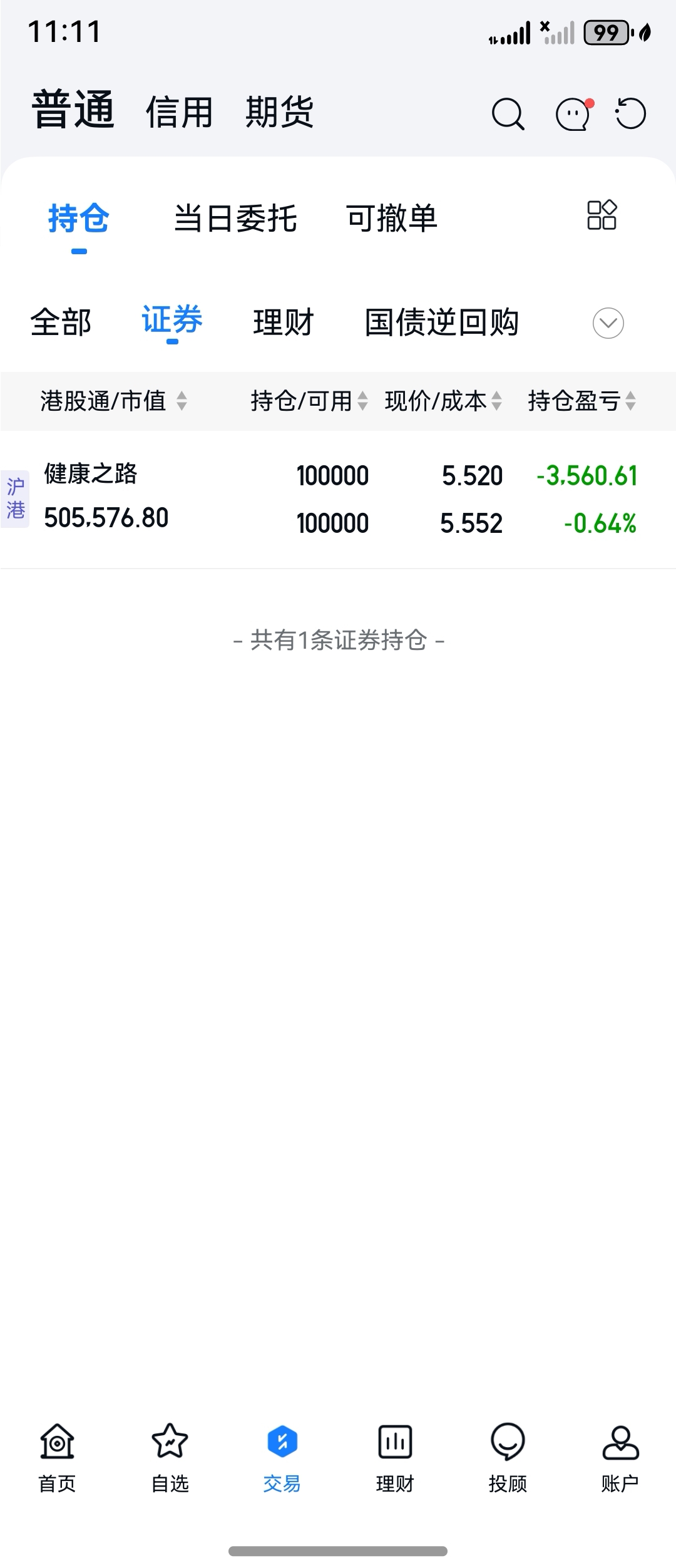Viewport: 676px width, 1568px height.
Task: Open the 当日委托 tab
Action: pyautogui.click(x=235, y=219)
